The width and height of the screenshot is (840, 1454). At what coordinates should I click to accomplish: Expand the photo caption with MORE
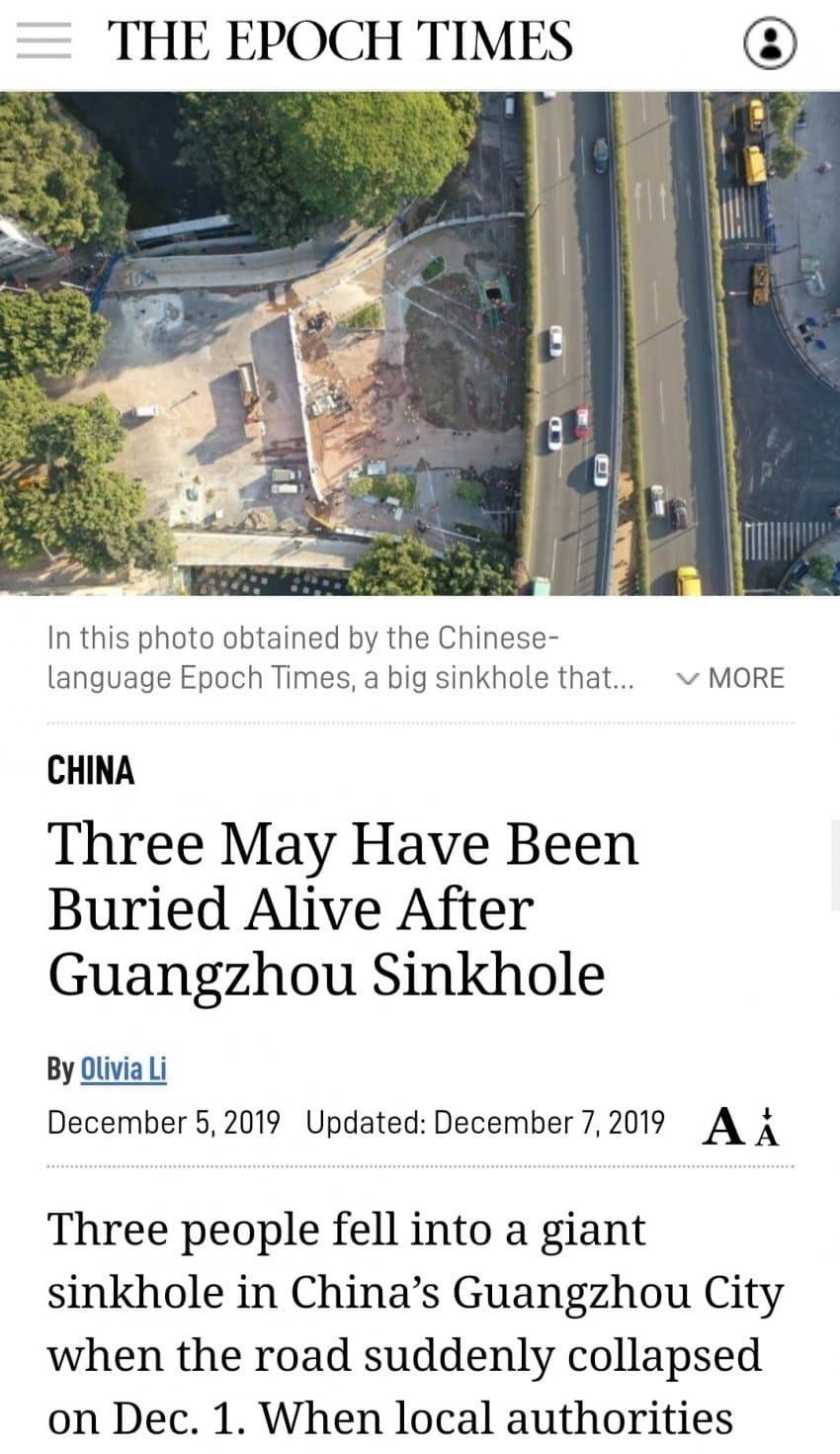[x=731, y=678]
